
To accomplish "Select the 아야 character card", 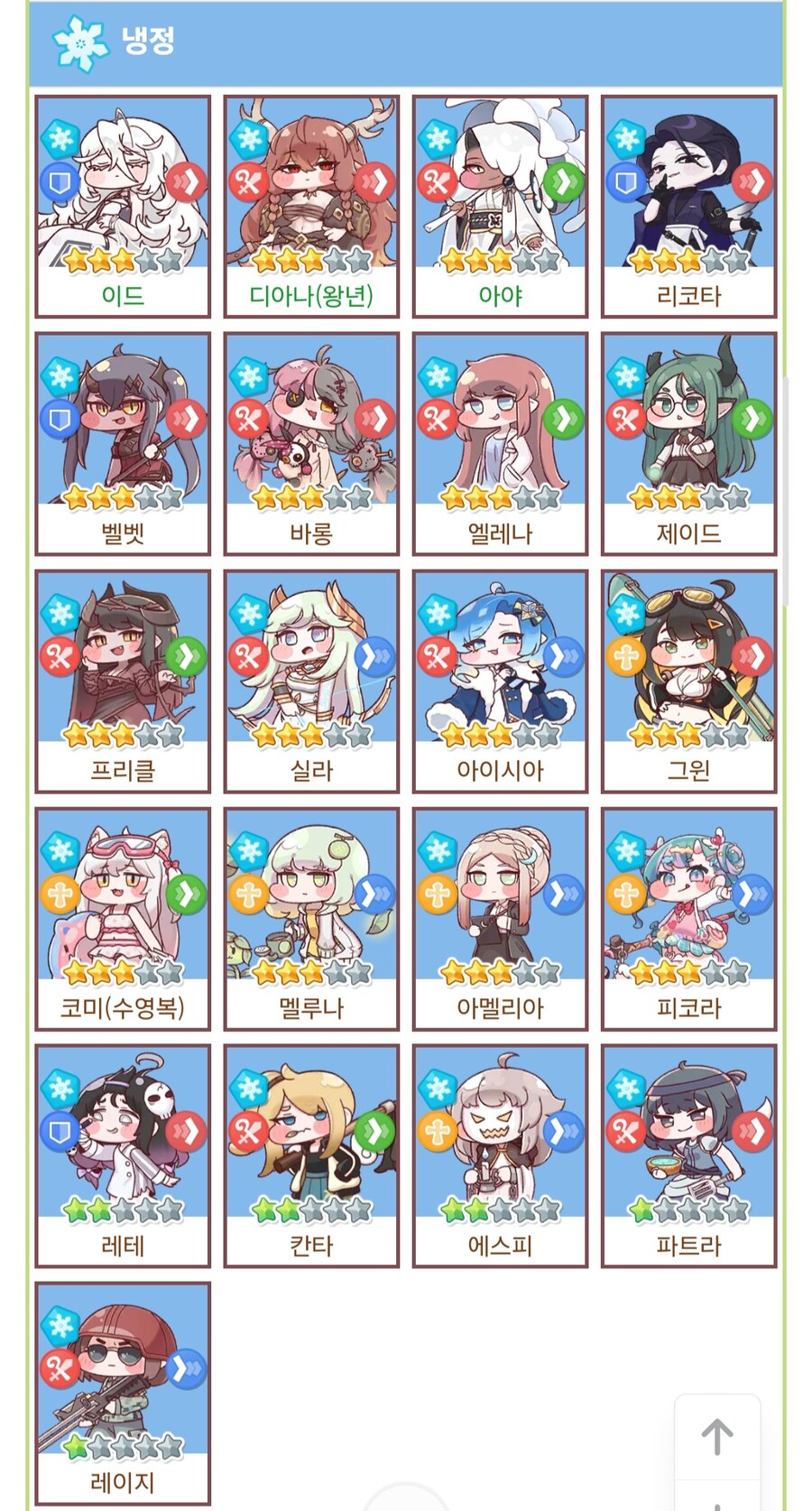I will pos(500,206).
